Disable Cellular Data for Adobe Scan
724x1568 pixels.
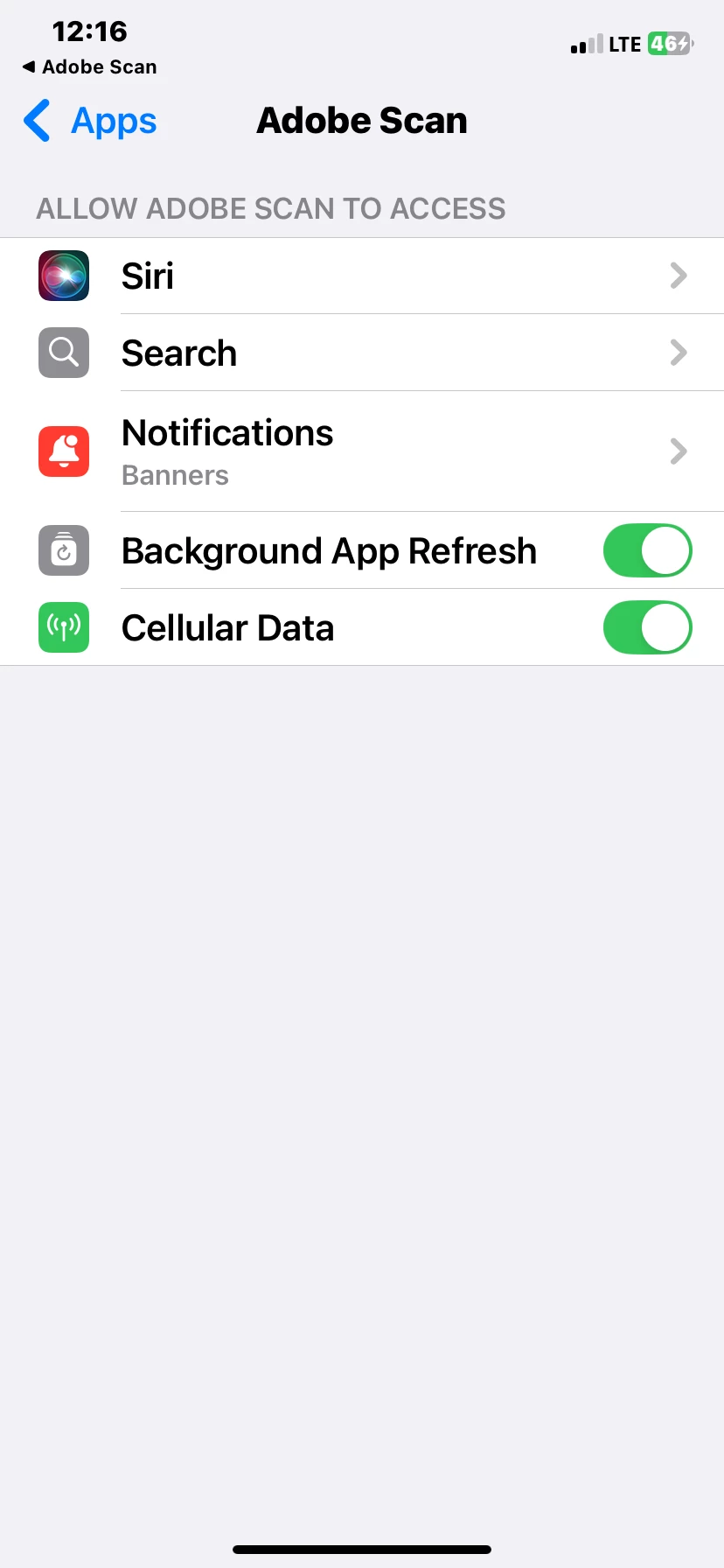click(647, 628)
